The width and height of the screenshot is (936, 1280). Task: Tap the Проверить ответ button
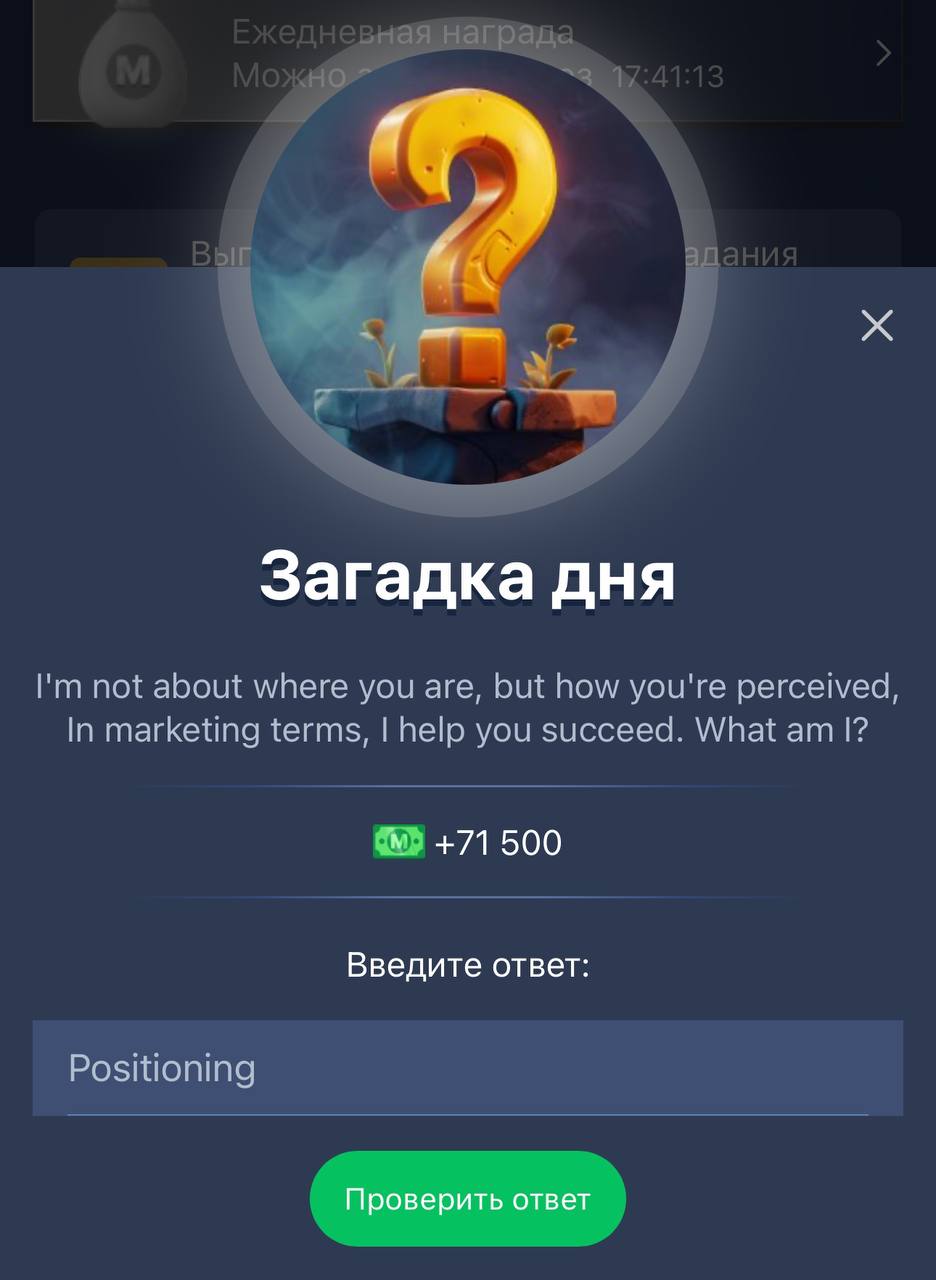coord(467,1199)
